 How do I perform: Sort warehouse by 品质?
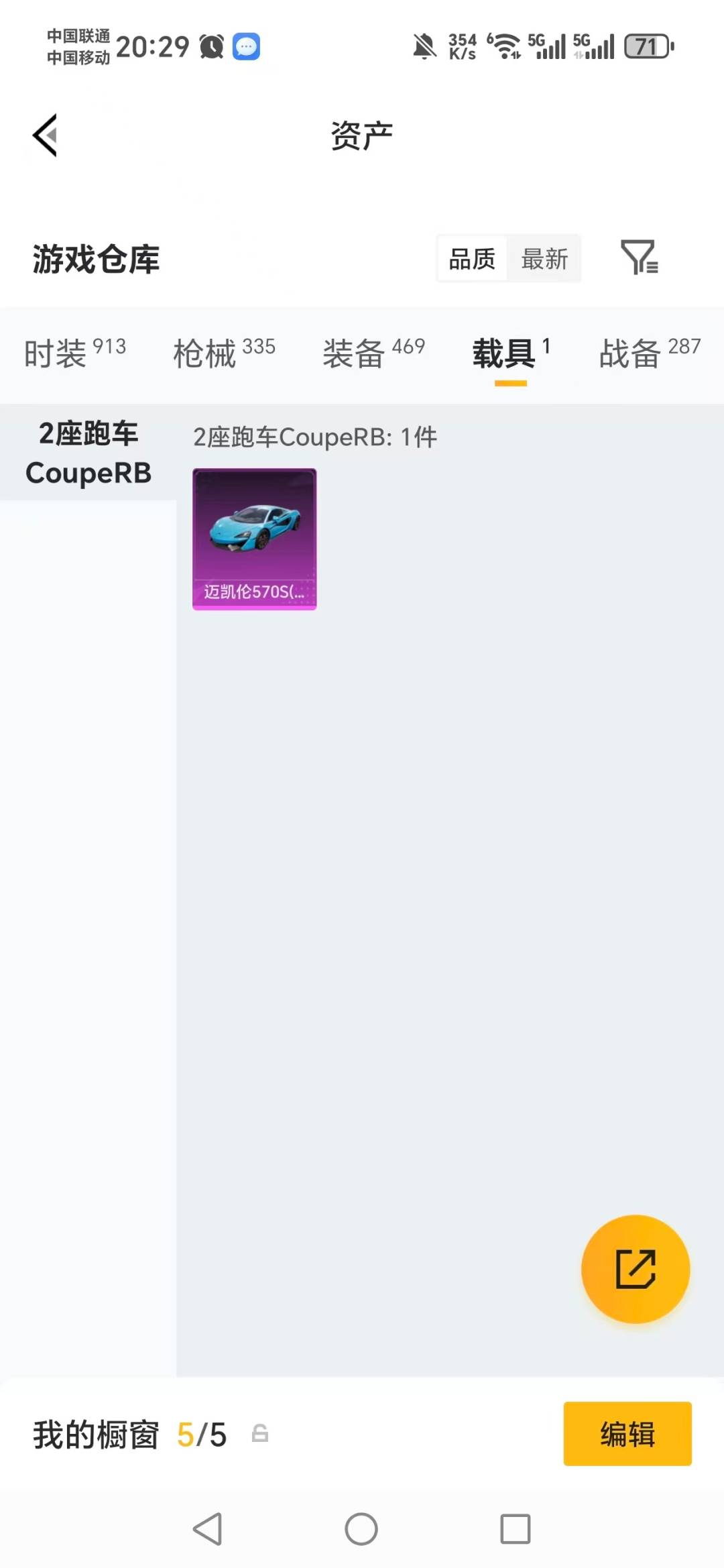click(x=472, y=259)
